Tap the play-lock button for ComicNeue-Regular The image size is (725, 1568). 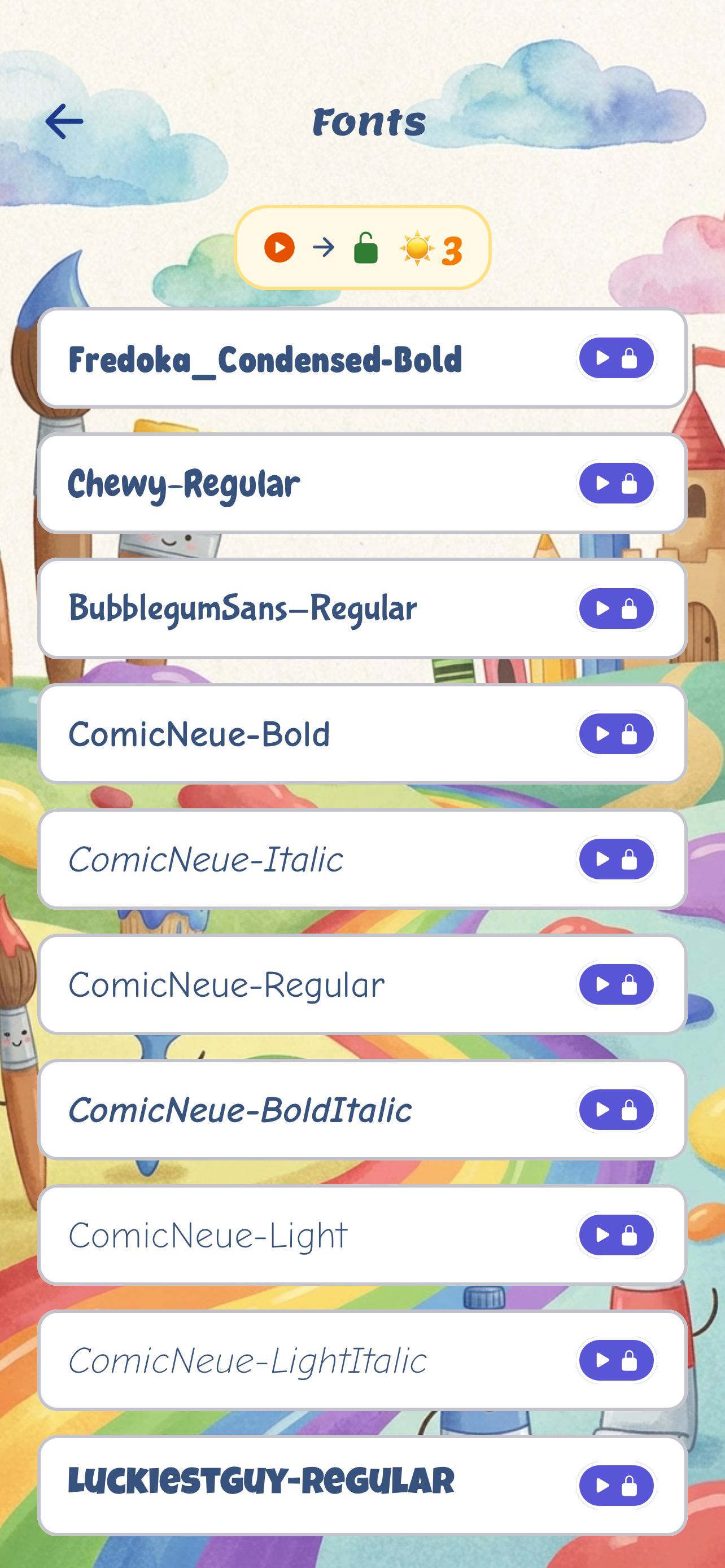pos(616,984)
